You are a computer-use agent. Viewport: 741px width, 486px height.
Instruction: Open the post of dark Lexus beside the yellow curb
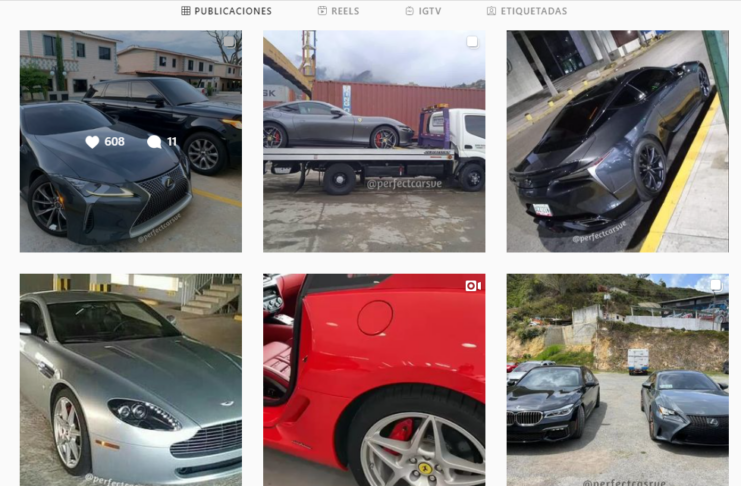click(617, 141)
